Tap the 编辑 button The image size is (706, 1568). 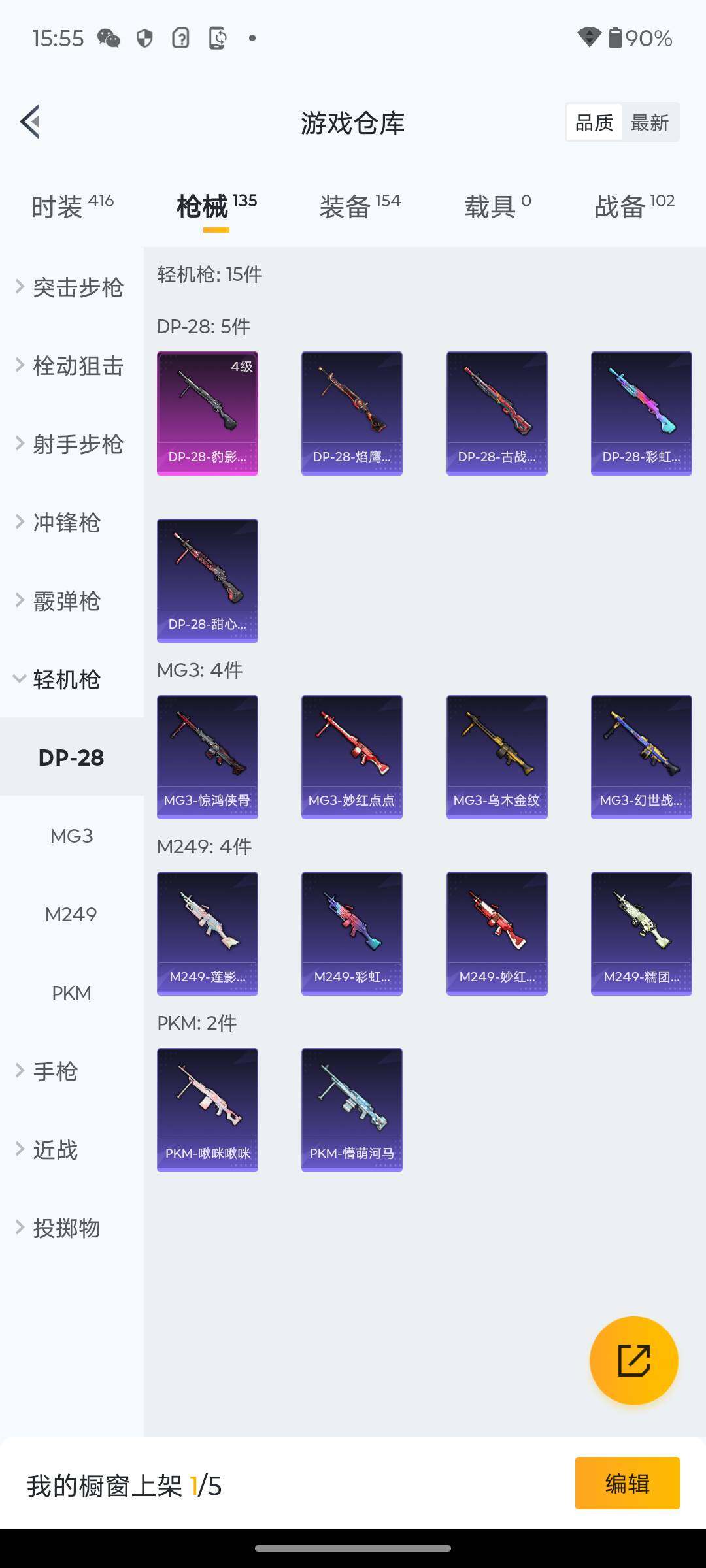point(627,1483)
